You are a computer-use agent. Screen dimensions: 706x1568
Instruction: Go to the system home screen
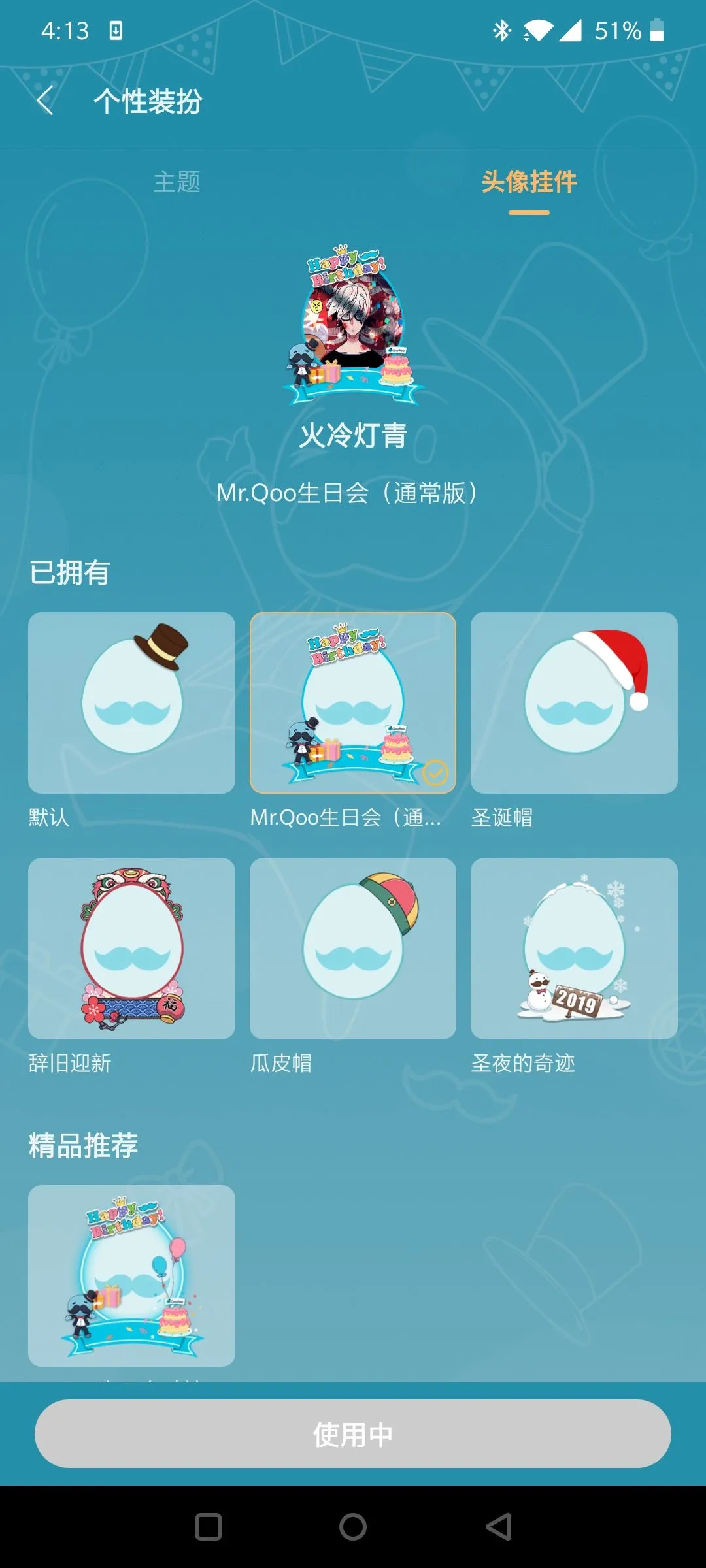pyautogui.click(x=353, y=1527)
